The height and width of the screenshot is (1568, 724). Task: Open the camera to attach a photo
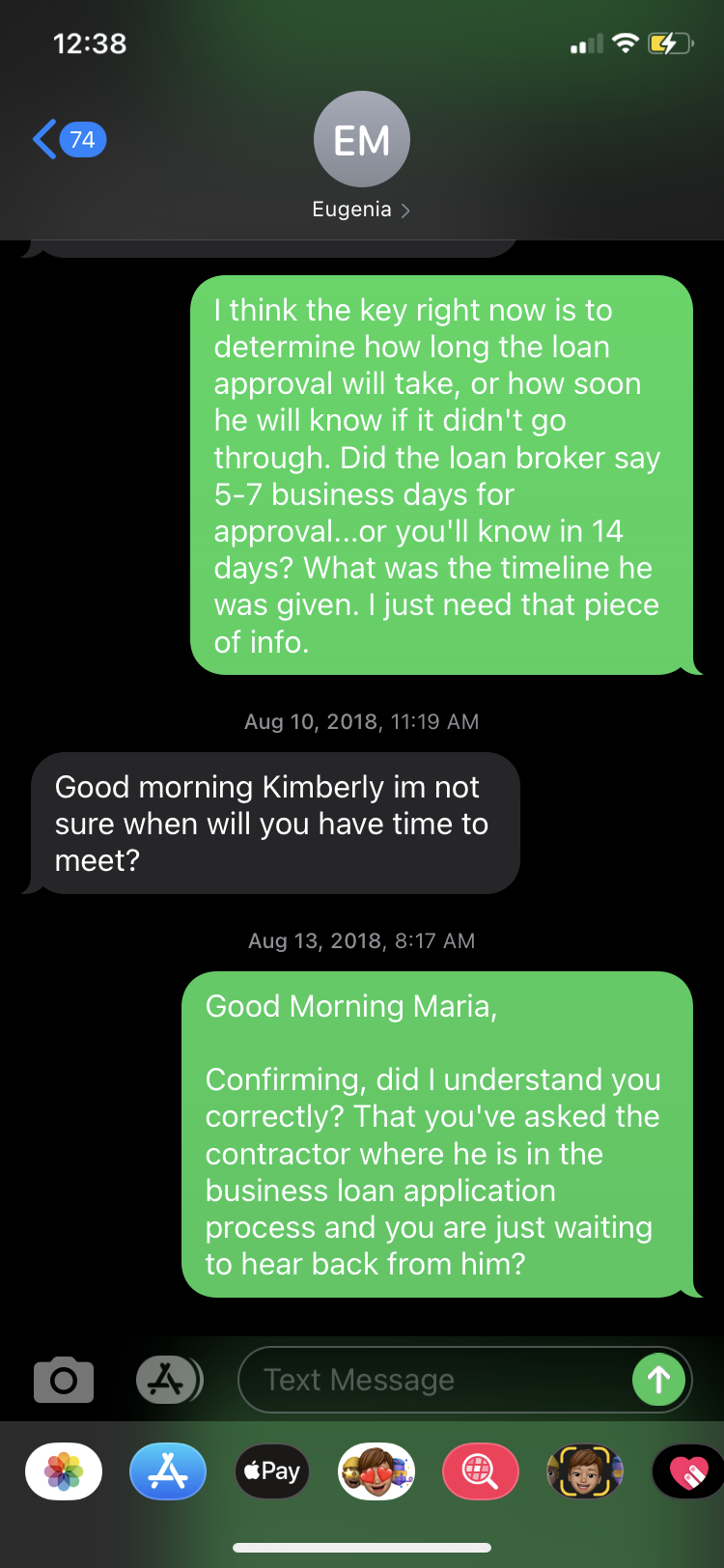[x=64, y=1380]
